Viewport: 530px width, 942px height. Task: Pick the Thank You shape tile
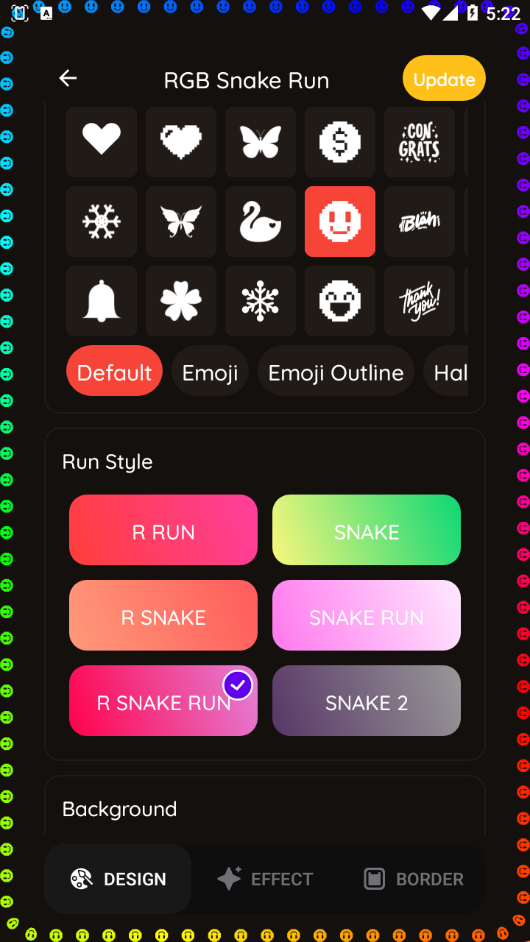pyautogui.click(x=419, y=300)
